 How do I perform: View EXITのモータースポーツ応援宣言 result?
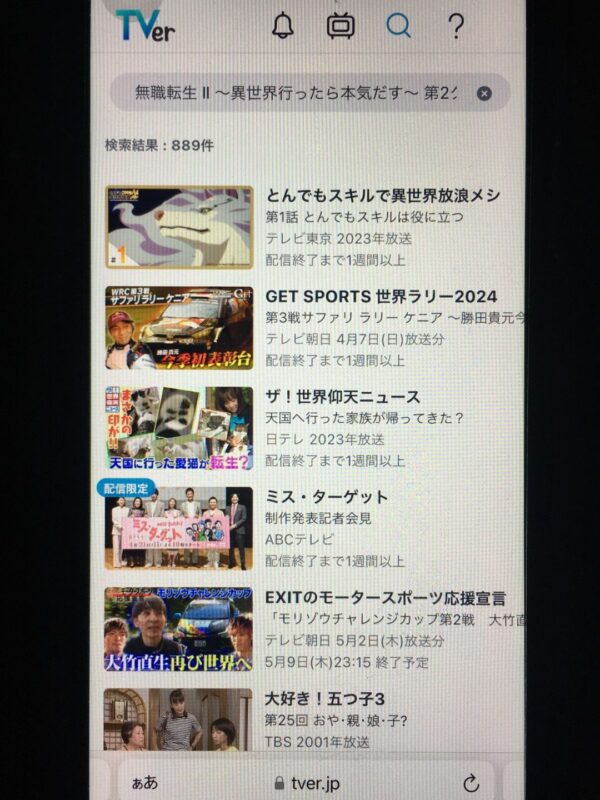click(385, 598)
